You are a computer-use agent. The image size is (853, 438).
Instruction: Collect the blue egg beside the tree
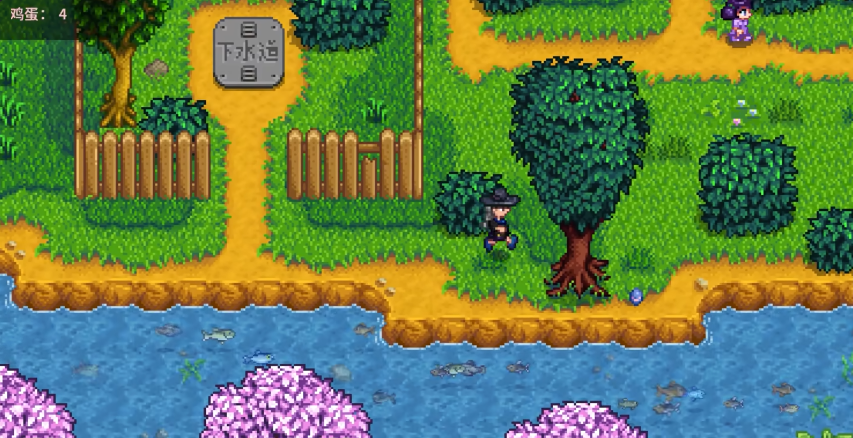(635, 296)
